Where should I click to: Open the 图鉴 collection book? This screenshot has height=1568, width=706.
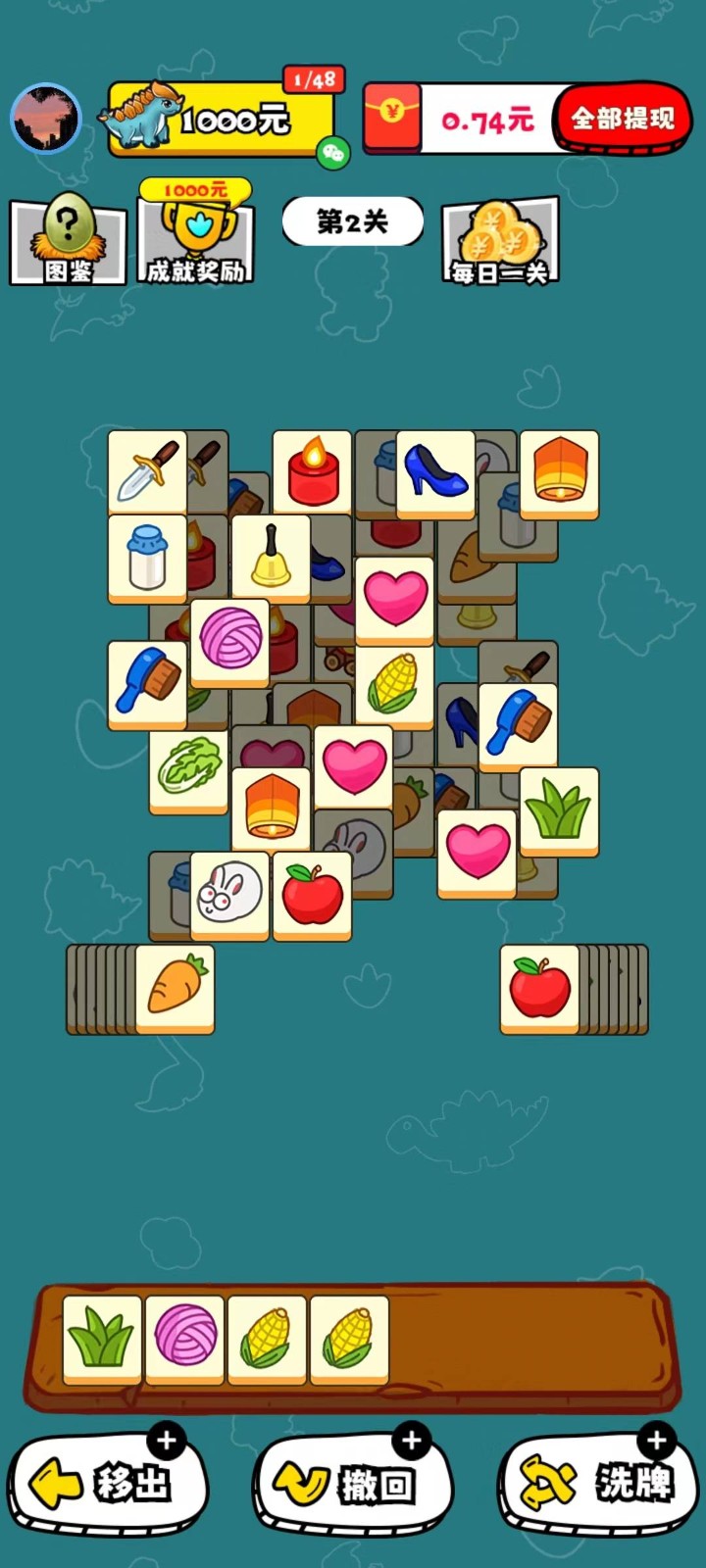(68, 241)
